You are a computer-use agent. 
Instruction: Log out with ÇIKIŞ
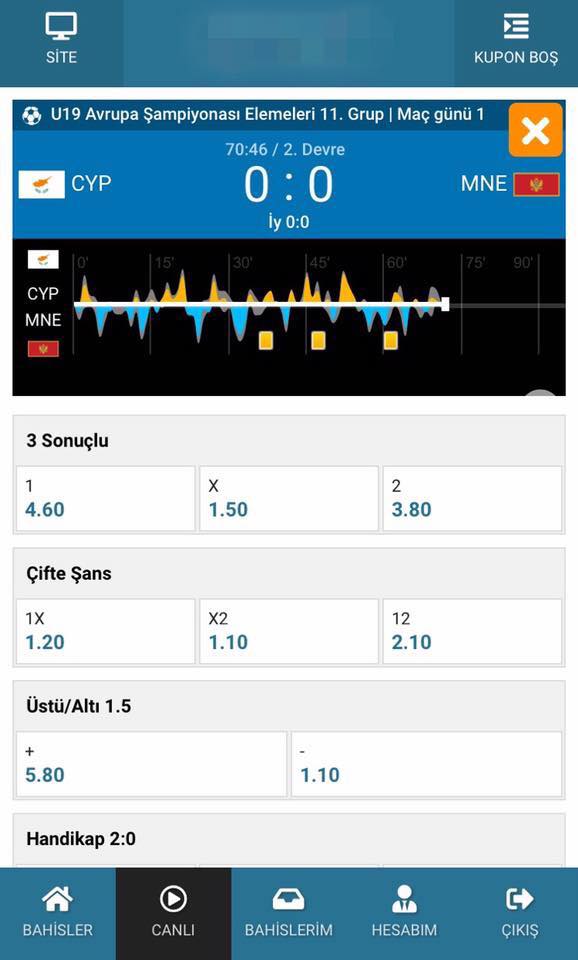[x=520, y=913]
